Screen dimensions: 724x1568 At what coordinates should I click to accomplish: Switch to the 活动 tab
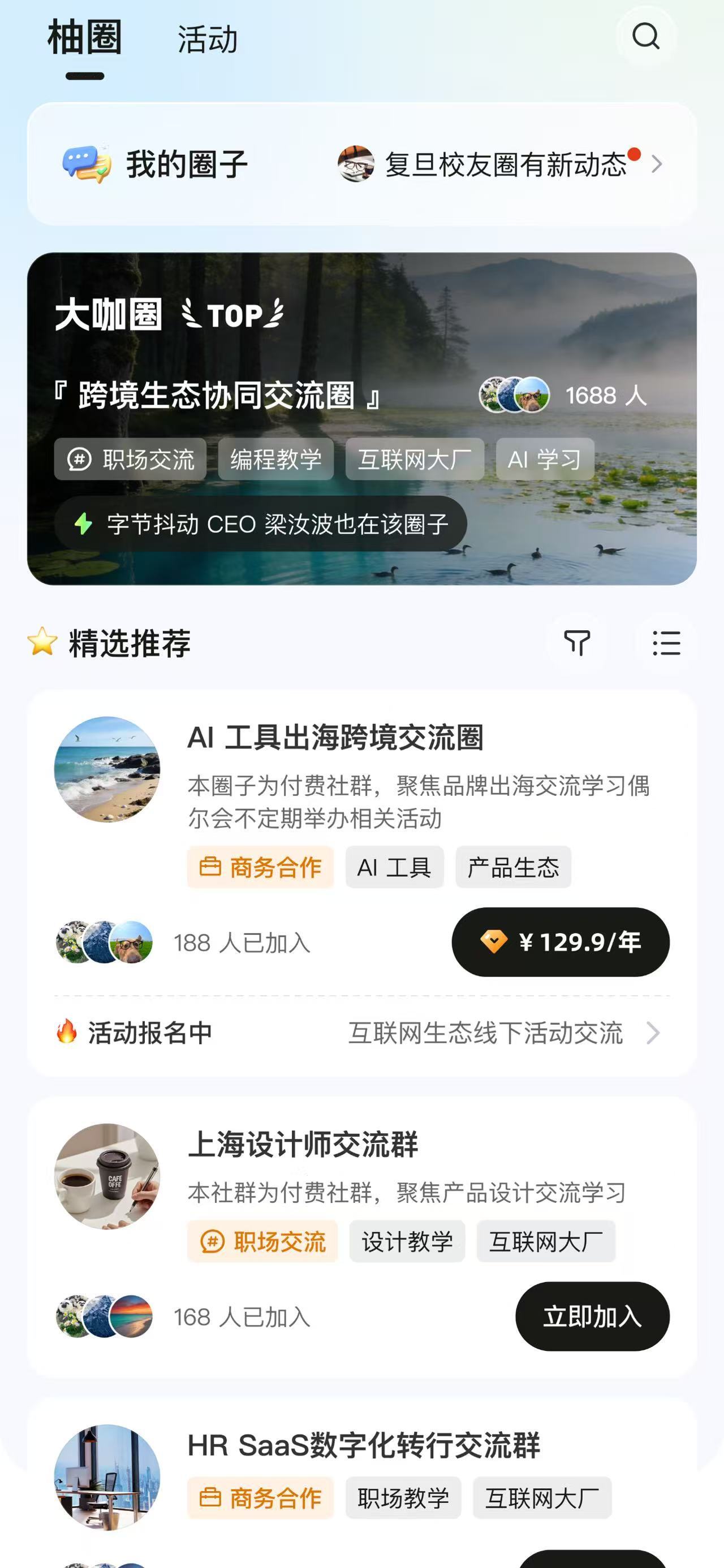[207, 40]
